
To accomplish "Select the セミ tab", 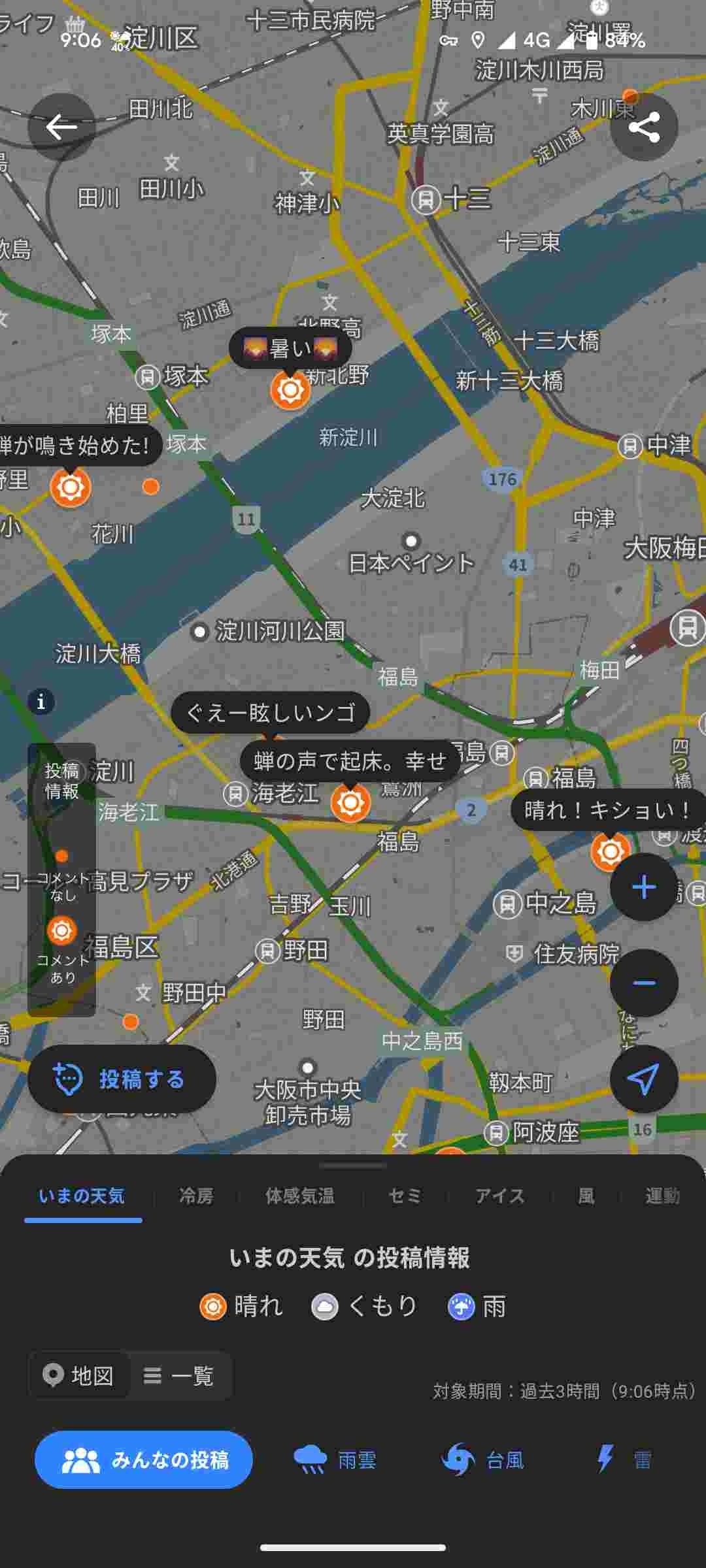I will [x=405, y=1196].
